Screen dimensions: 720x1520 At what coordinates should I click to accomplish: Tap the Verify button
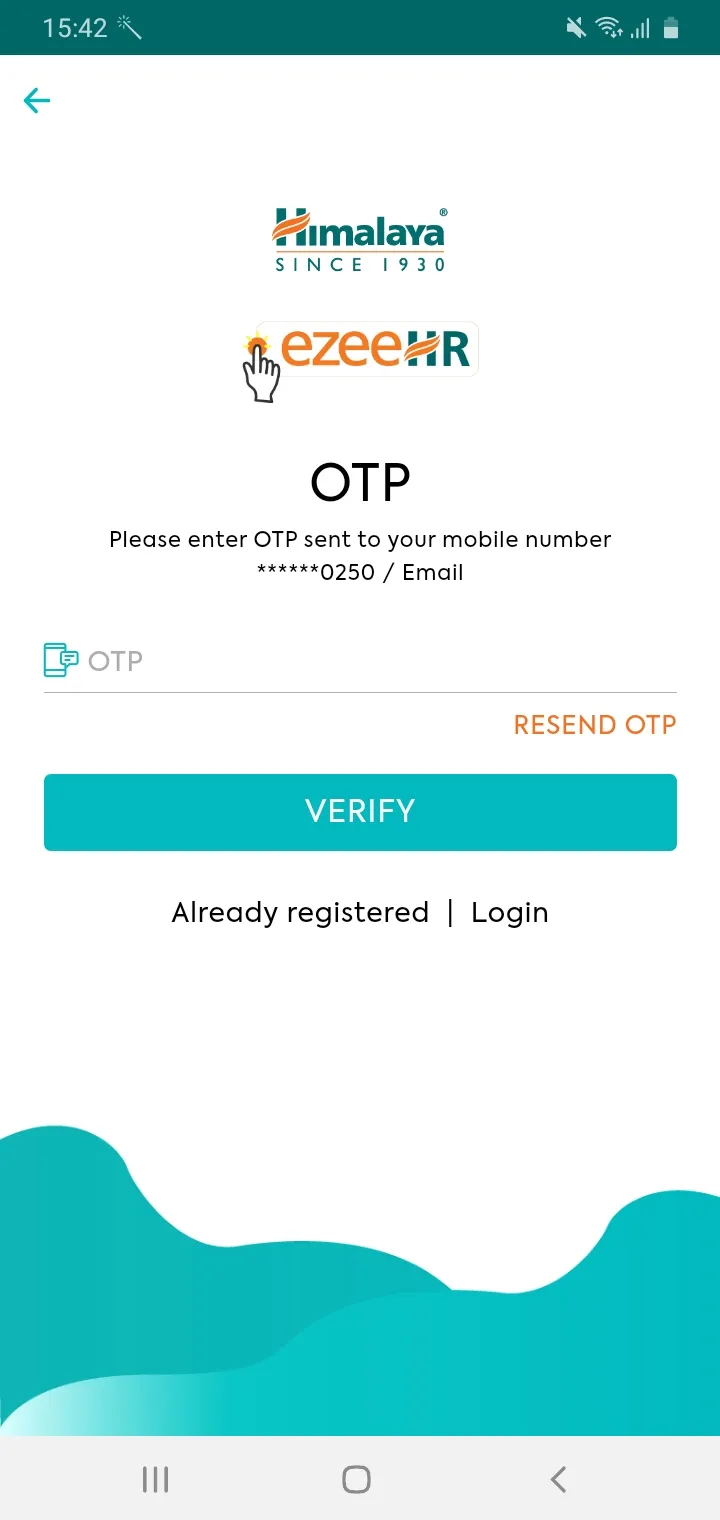(360, 812)
